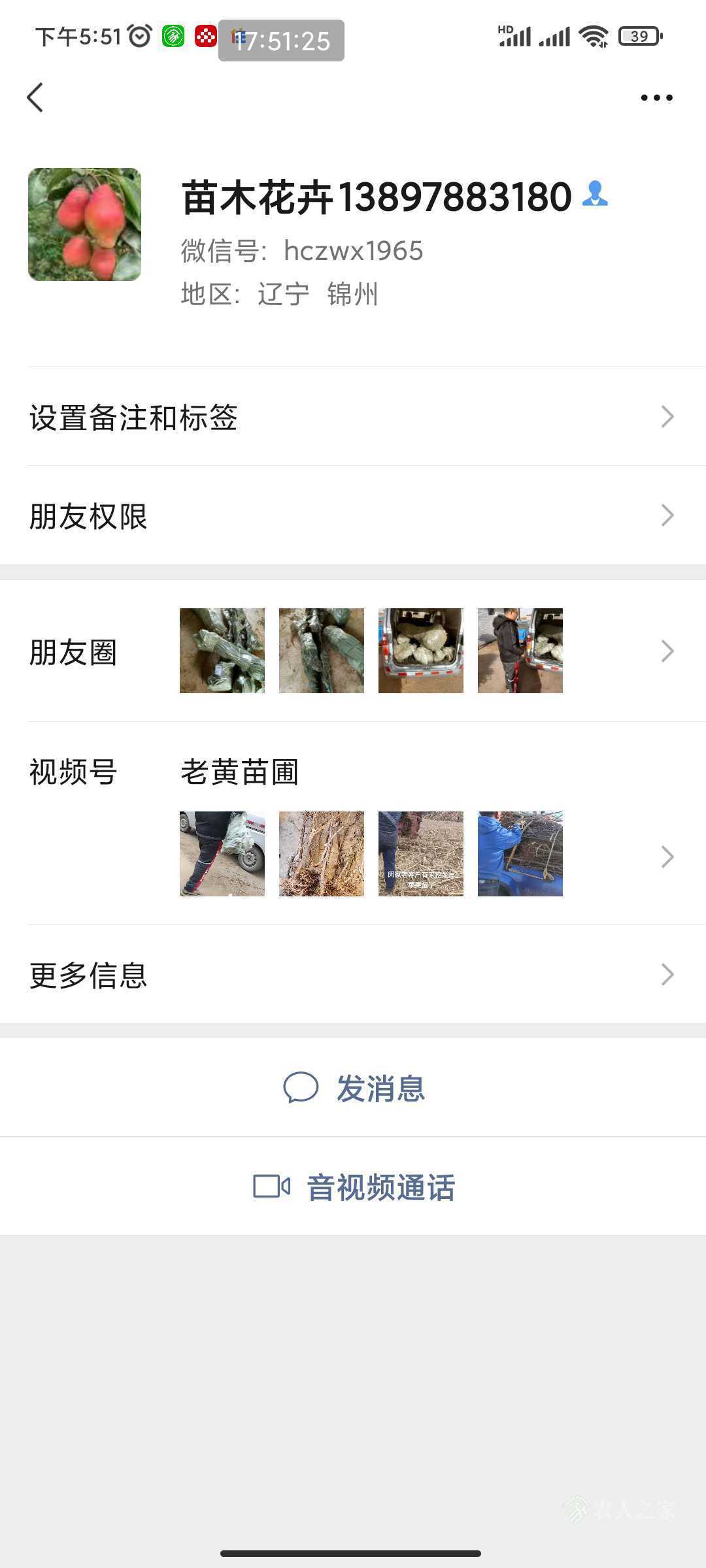This screenshot has height=1568, width=706.
Task: Go back using the top-left arrow
Action: 35,97
